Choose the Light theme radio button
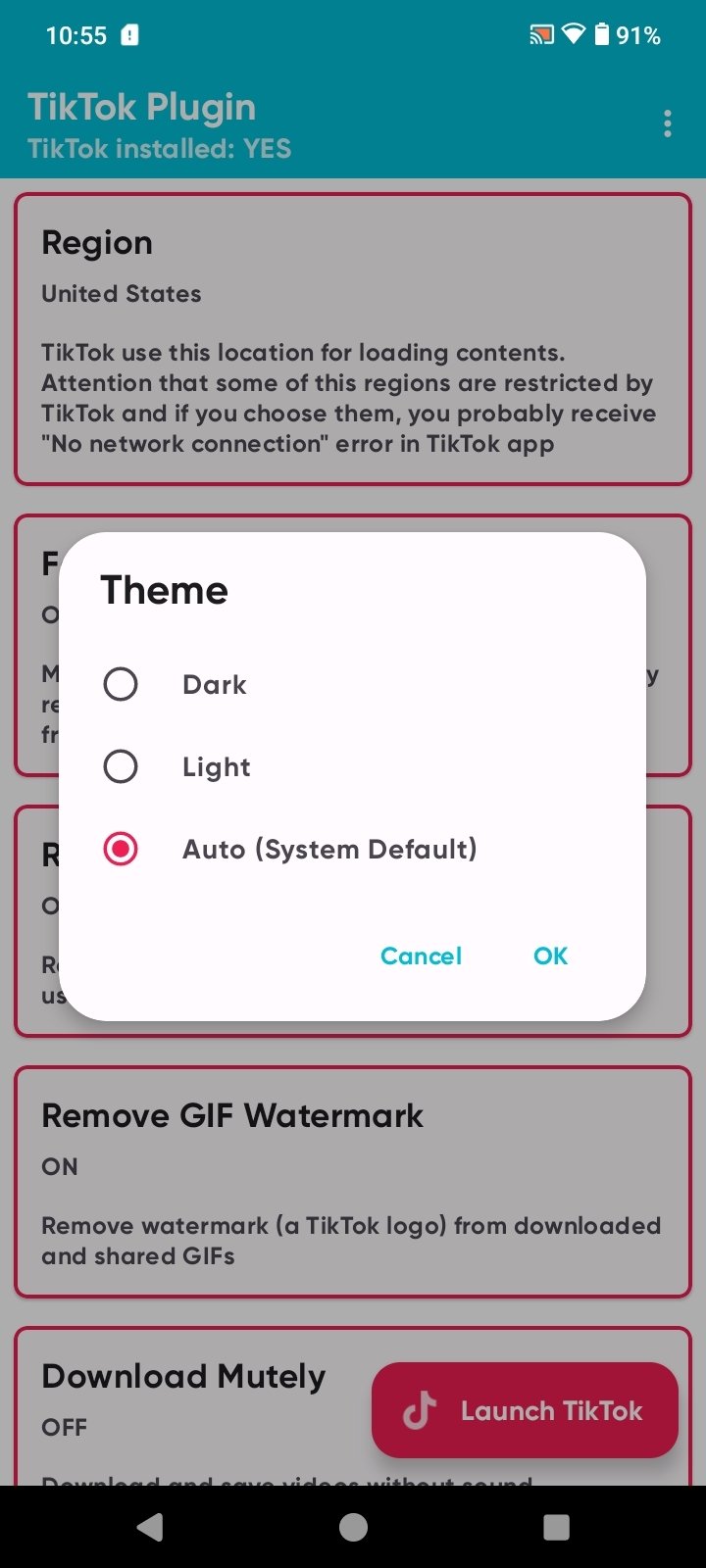 pyautogui.click(x=121, y=766)
